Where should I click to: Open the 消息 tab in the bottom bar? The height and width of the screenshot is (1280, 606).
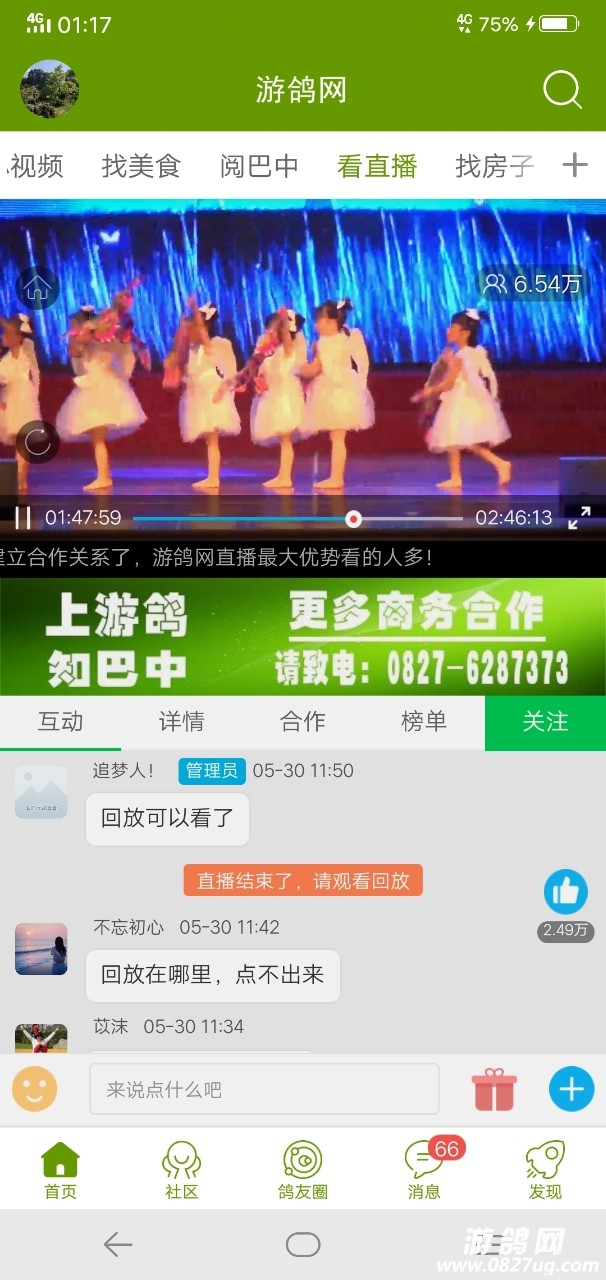coord(424,1170)
